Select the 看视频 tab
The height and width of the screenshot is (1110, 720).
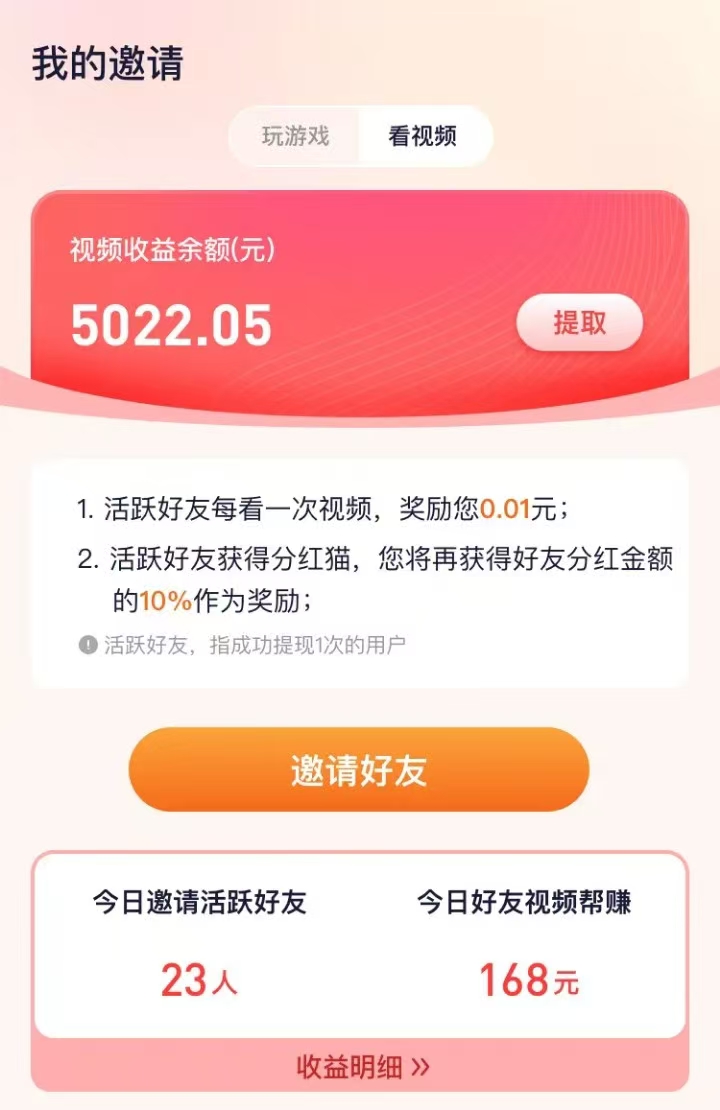(x=424, y=137)
